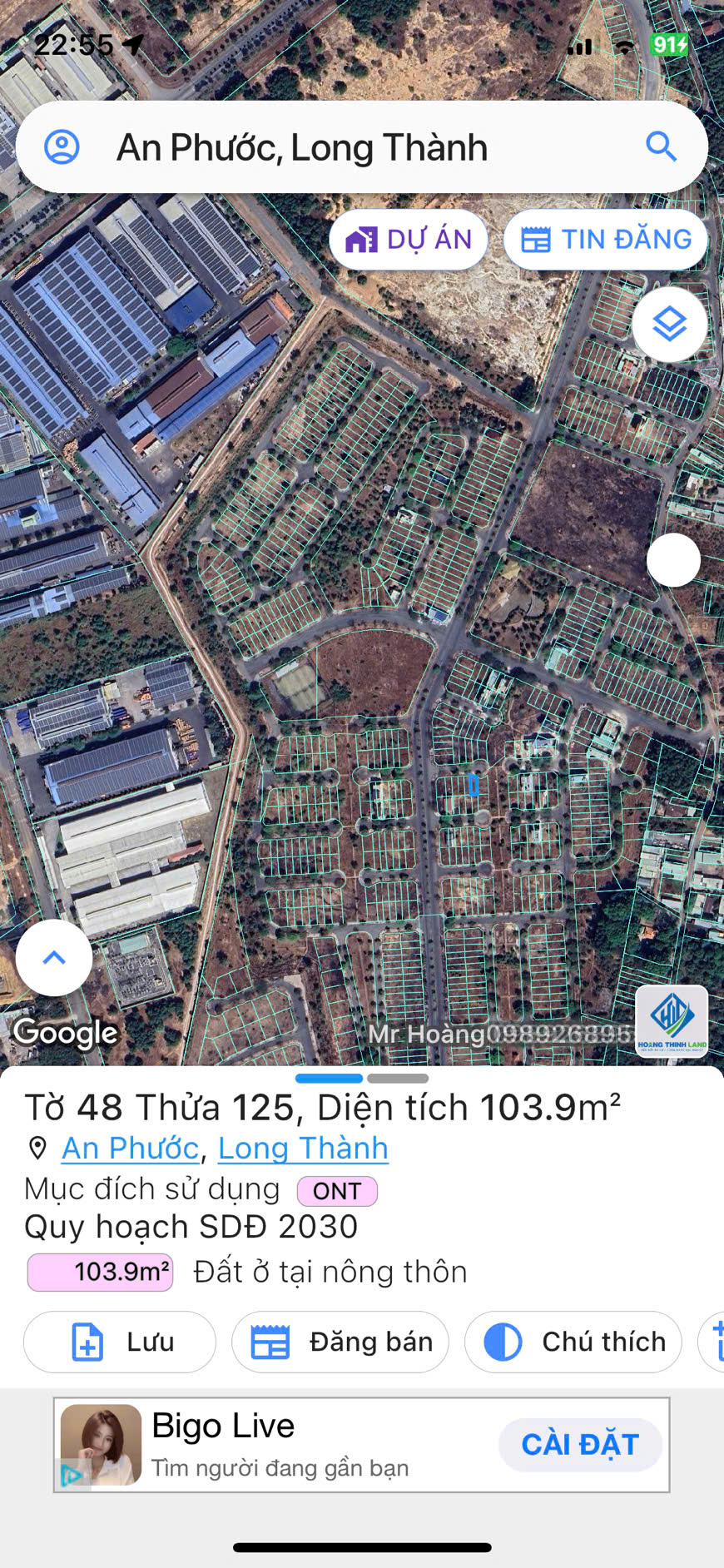724x1568 pixels.
Task: Open the An Phước location link
Action: (x=130, y=1148)
